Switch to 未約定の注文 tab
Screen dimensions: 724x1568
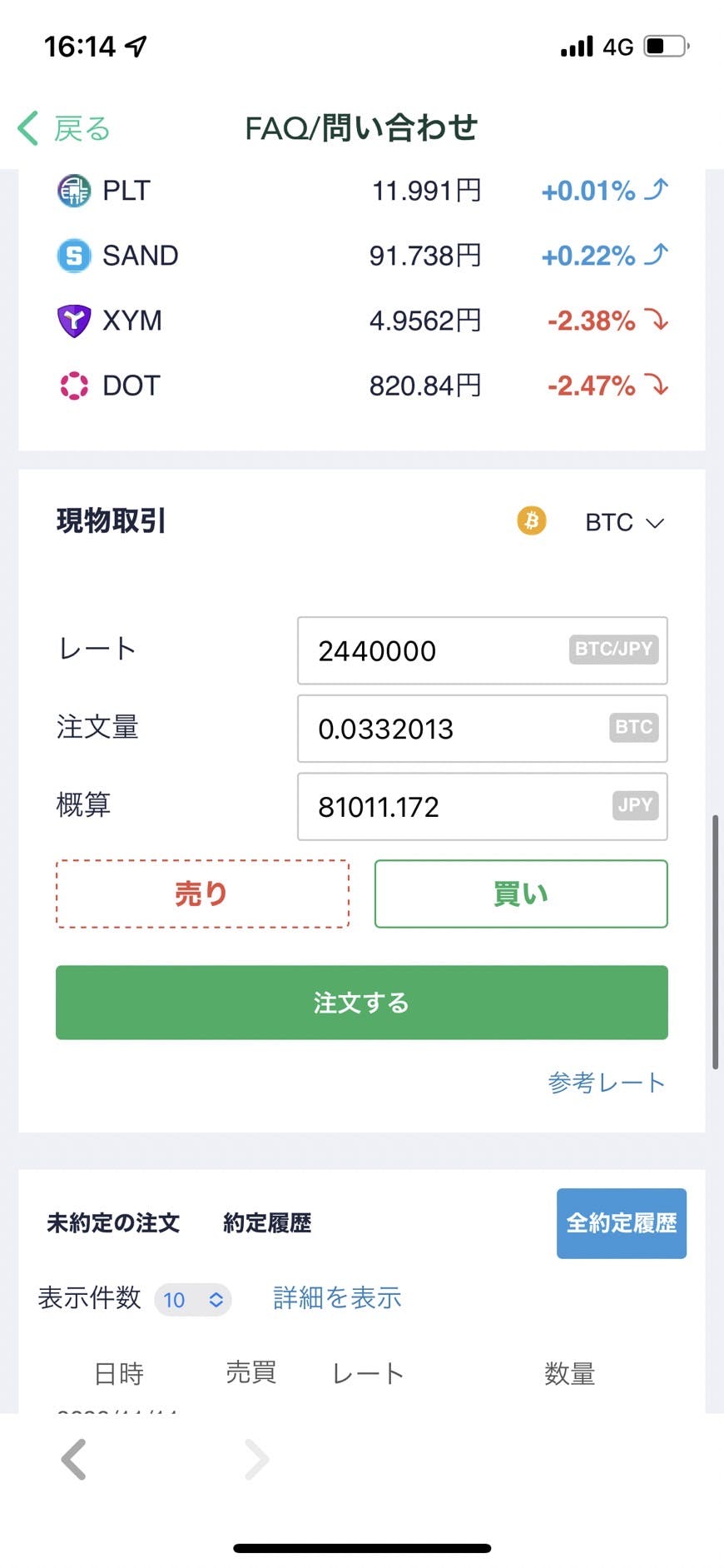(x=113, y=1222)
